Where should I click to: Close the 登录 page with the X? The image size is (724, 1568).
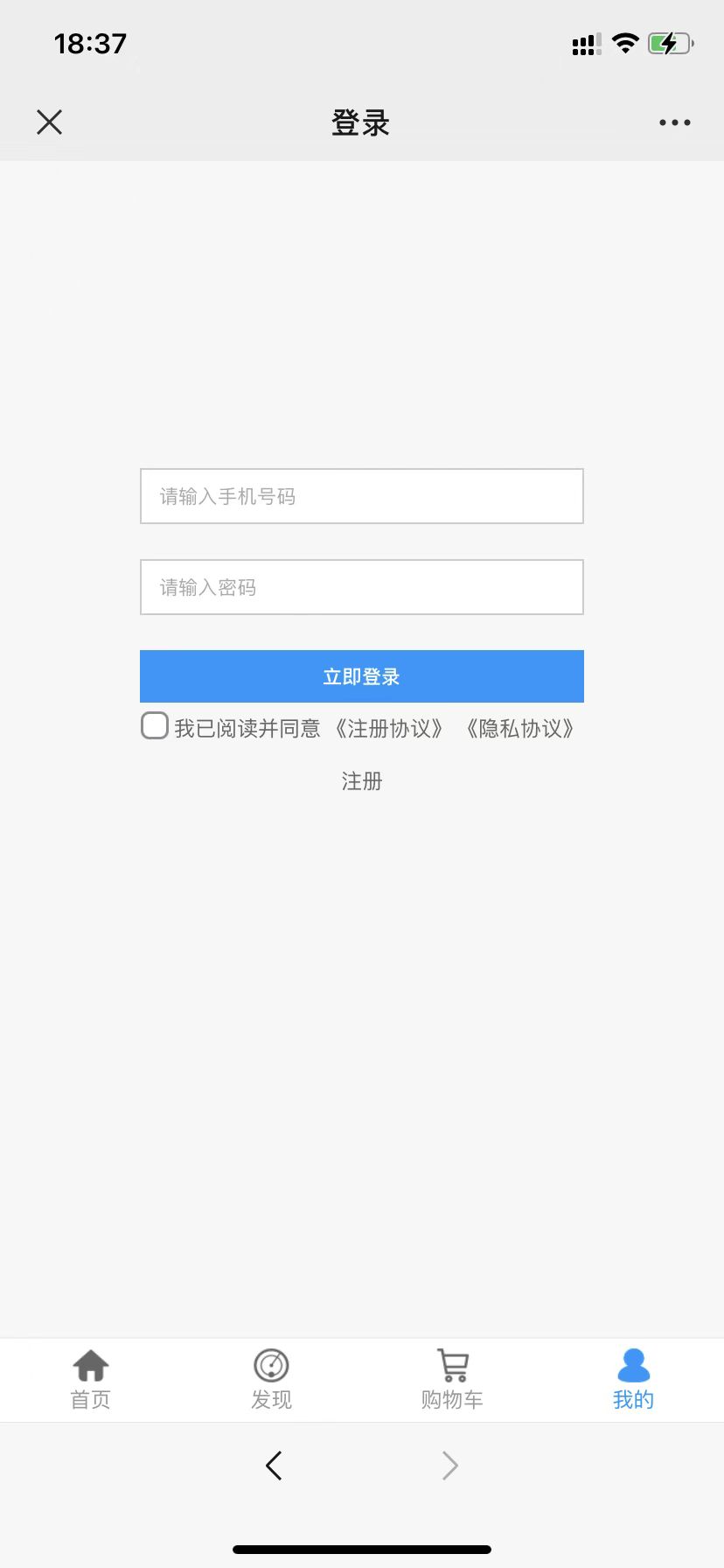pyautogui.click(x=49, y=122)
